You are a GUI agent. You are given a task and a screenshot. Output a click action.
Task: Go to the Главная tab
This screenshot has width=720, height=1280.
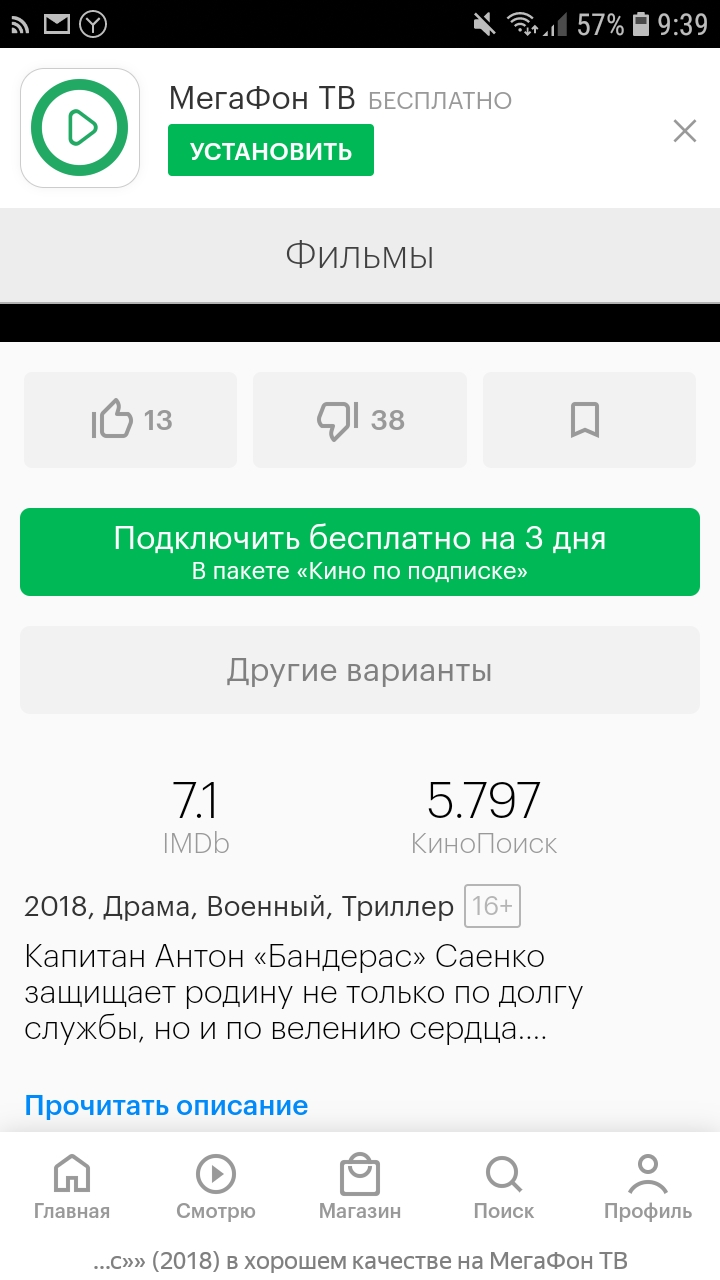point(72,1188)
